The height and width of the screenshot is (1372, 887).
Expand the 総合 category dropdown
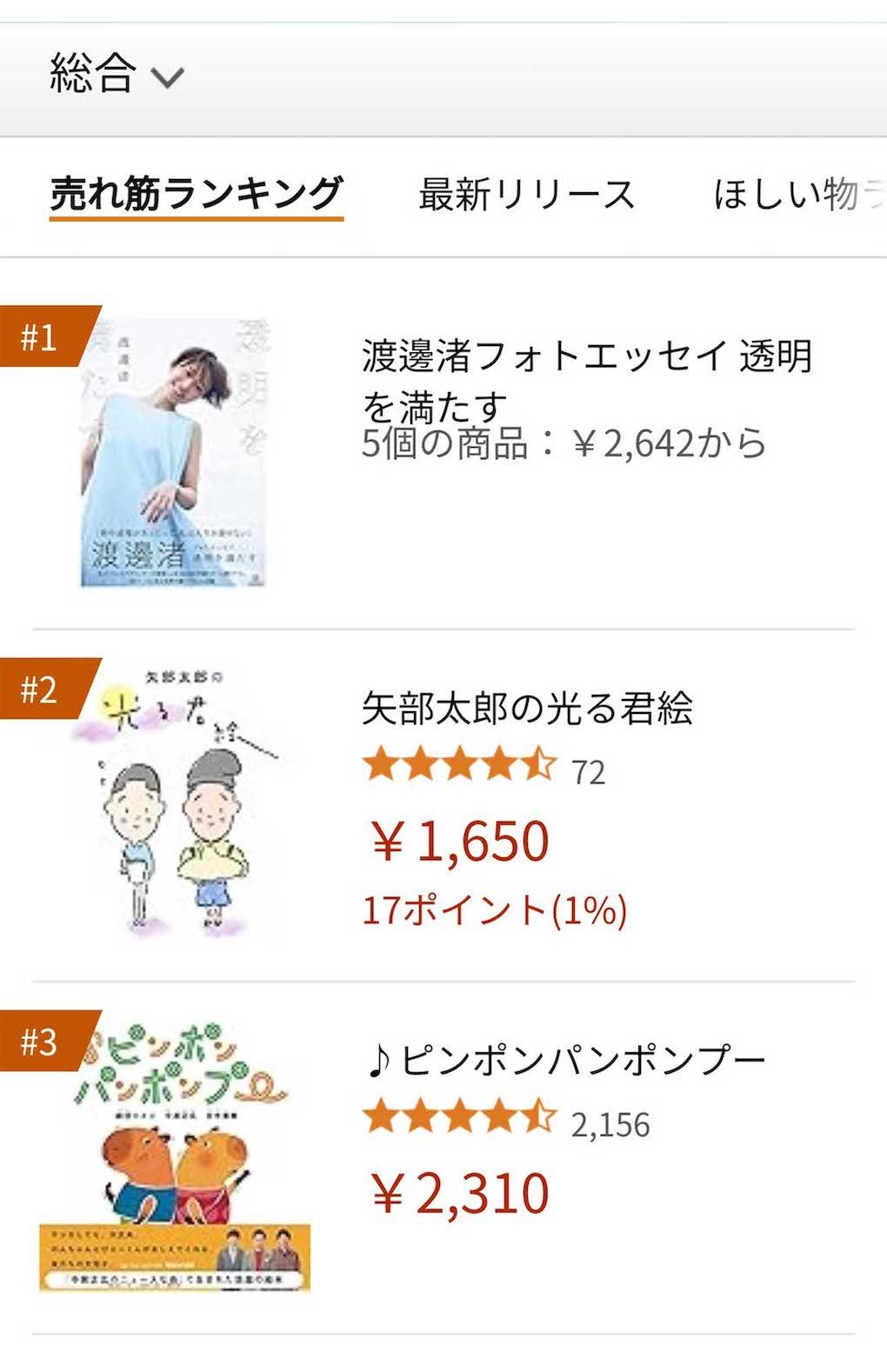point(116,75)
